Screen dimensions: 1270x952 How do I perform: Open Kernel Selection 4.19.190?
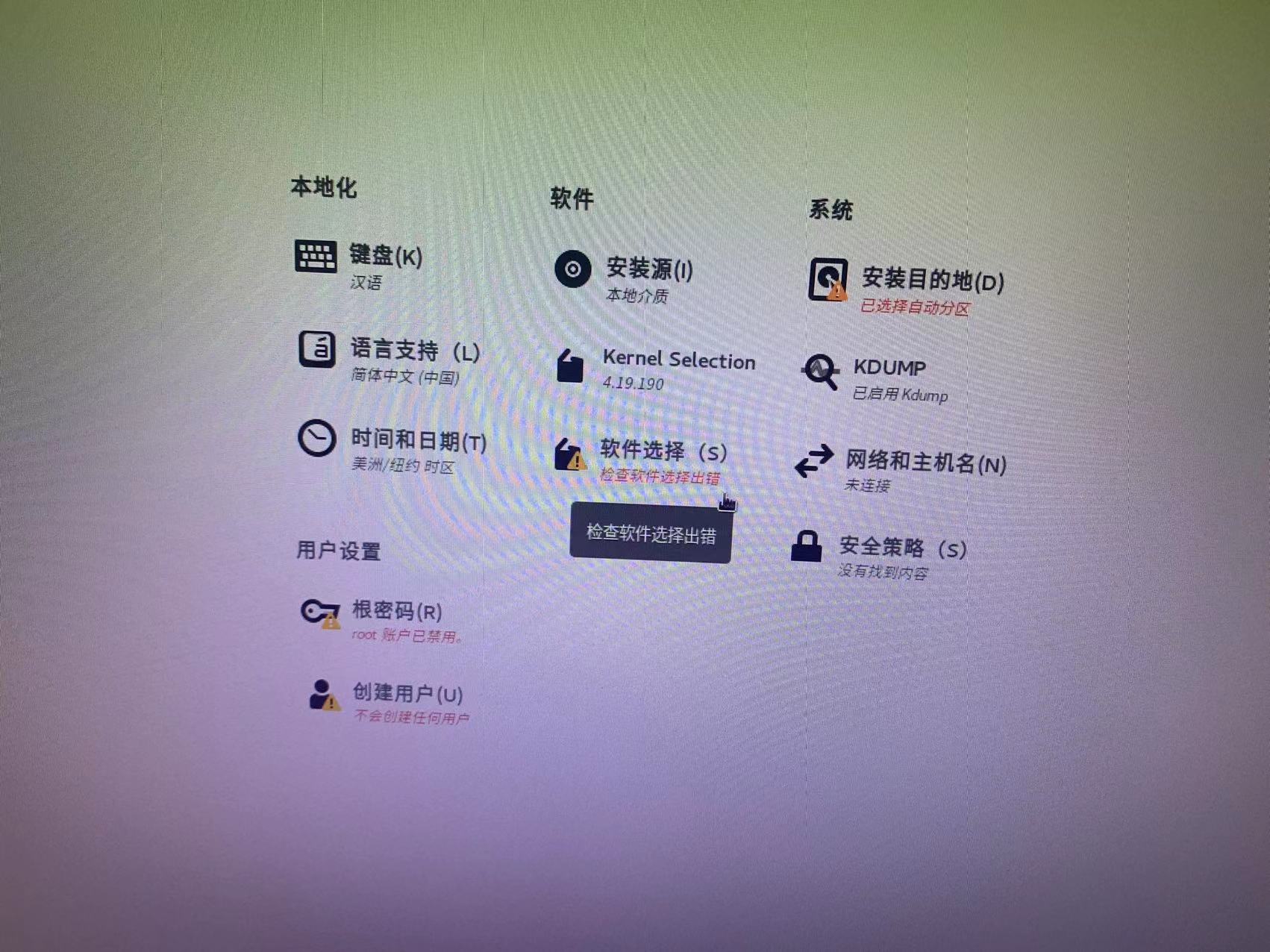pos(678,361)
